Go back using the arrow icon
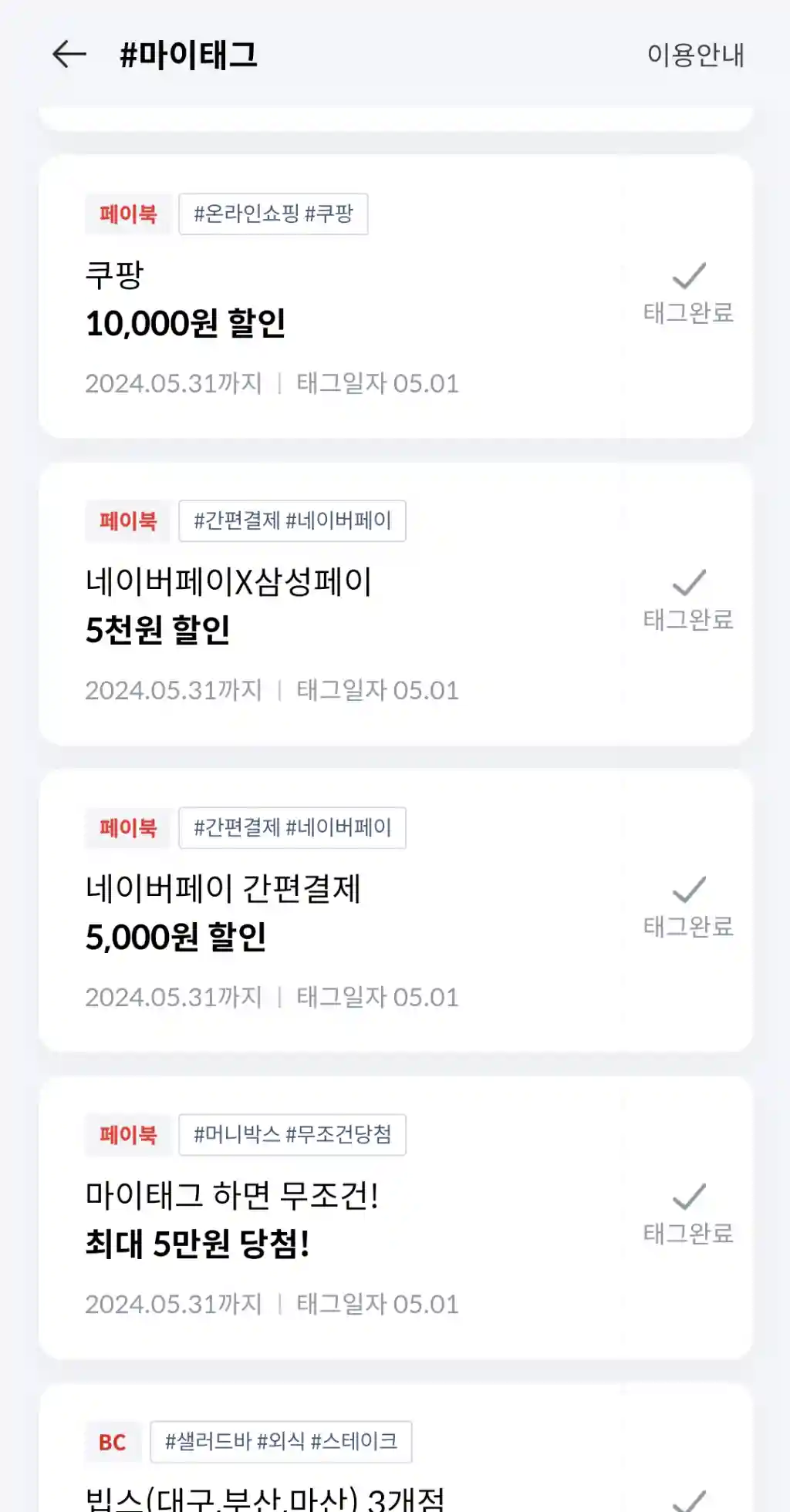790x1512 pixels. click(69, 55)
